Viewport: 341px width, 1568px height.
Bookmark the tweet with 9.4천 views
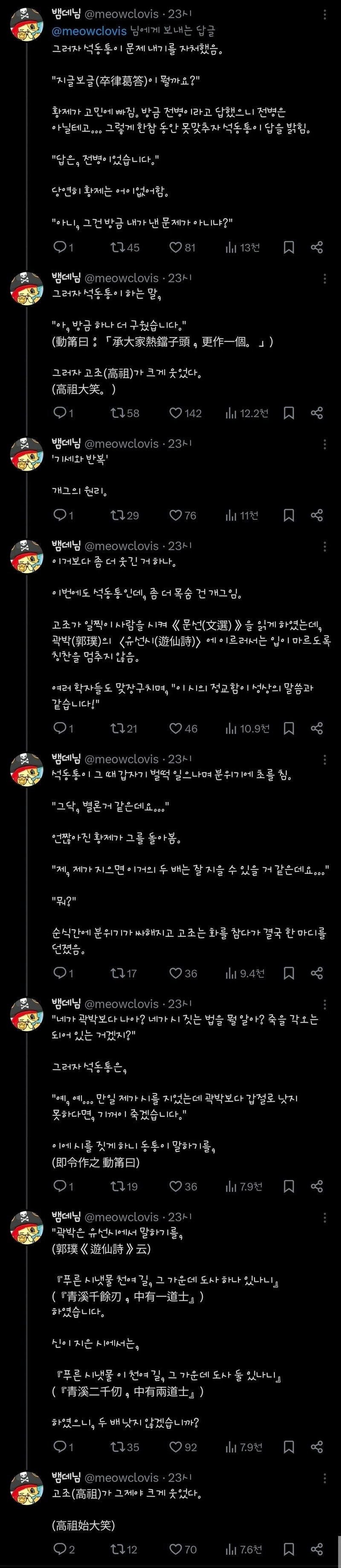point(289,973)
